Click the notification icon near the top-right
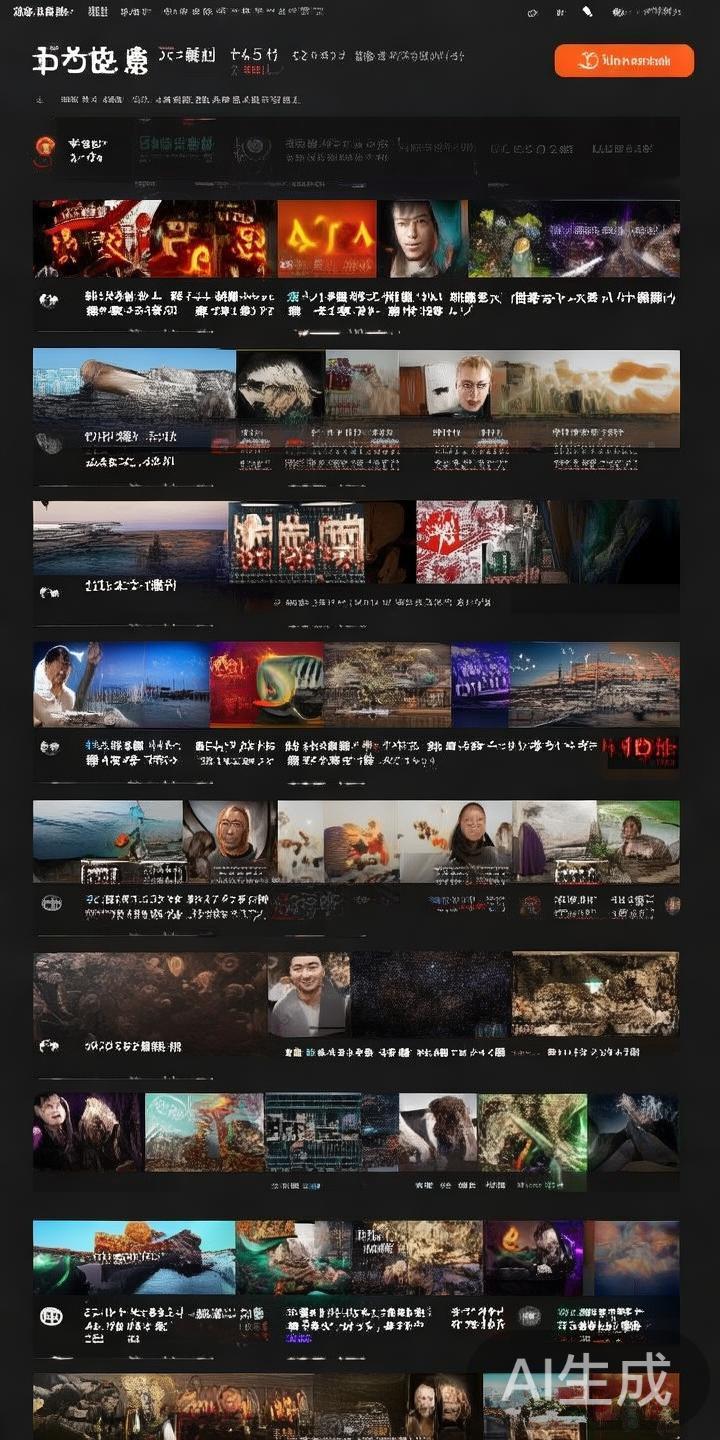This screenshot has width=720, height=1440. click(x=560, y=12)
